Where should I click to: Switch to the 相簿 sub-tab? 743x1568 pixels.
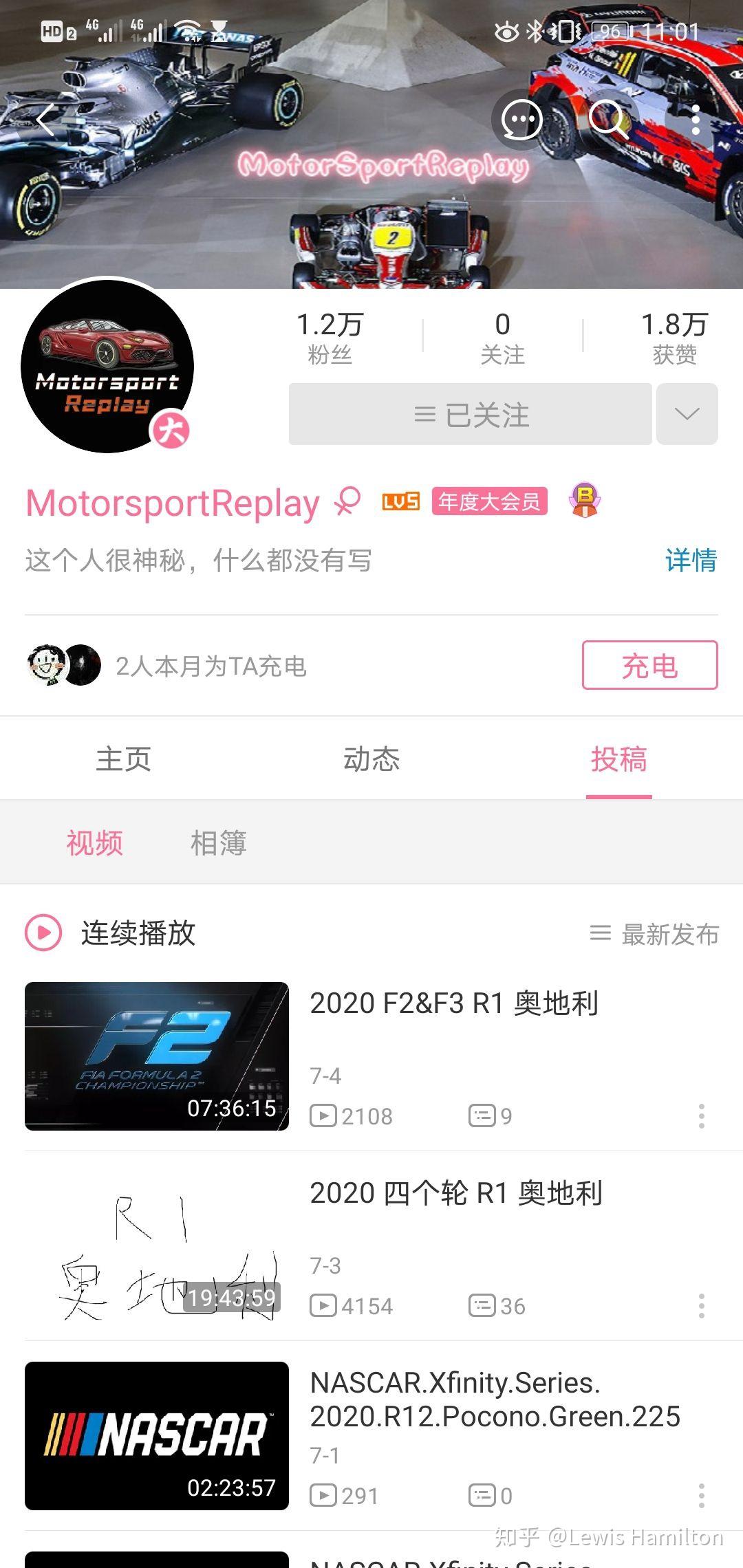219,842
